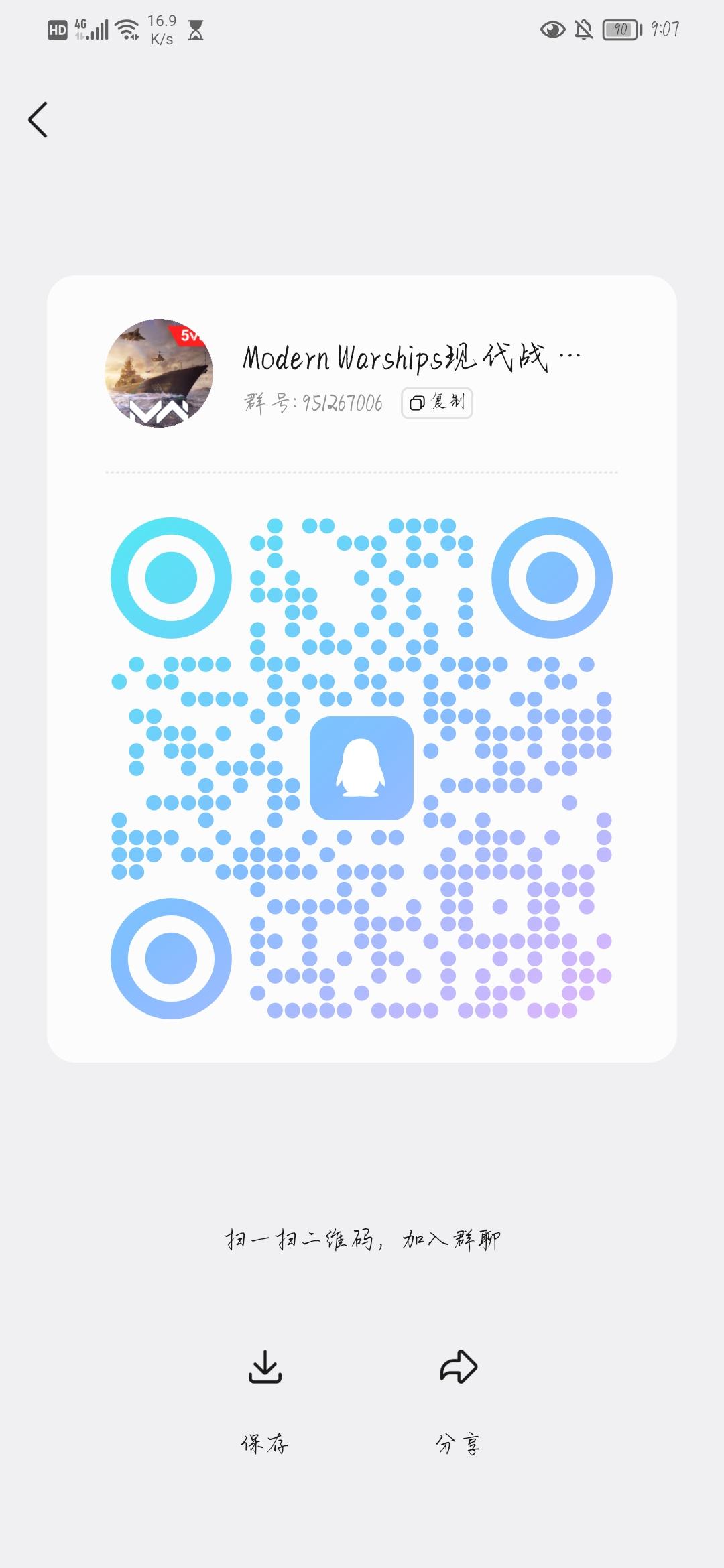Screen dimensions: 724x1568
Task: Tap the copy icon inside the 复制 button
Action: (417, 403)
